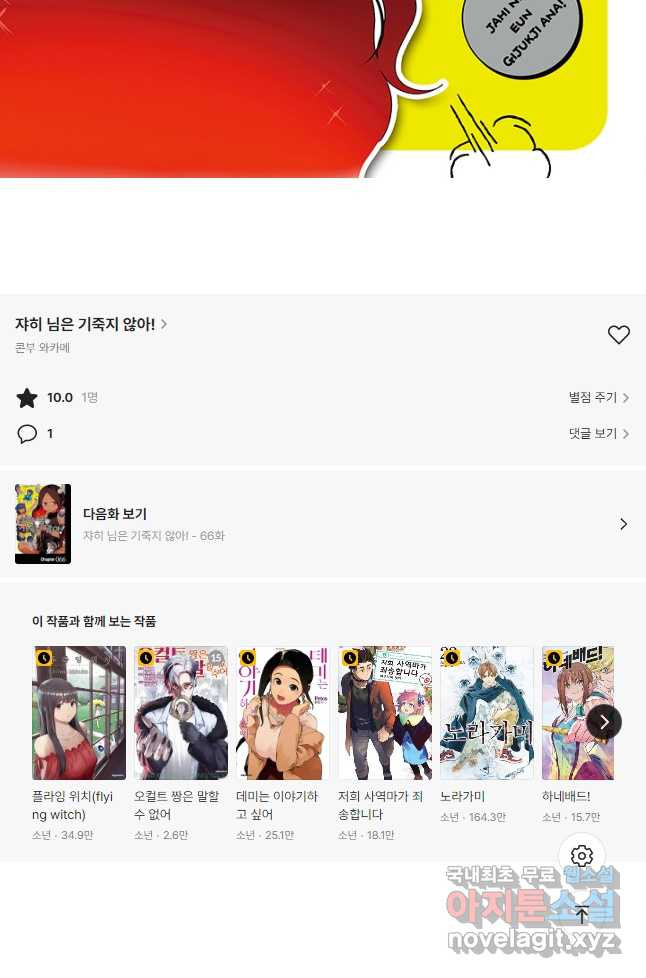Show more recommended titles with the arrow
The width and height of the screenshot is (646, 978).
604,722
